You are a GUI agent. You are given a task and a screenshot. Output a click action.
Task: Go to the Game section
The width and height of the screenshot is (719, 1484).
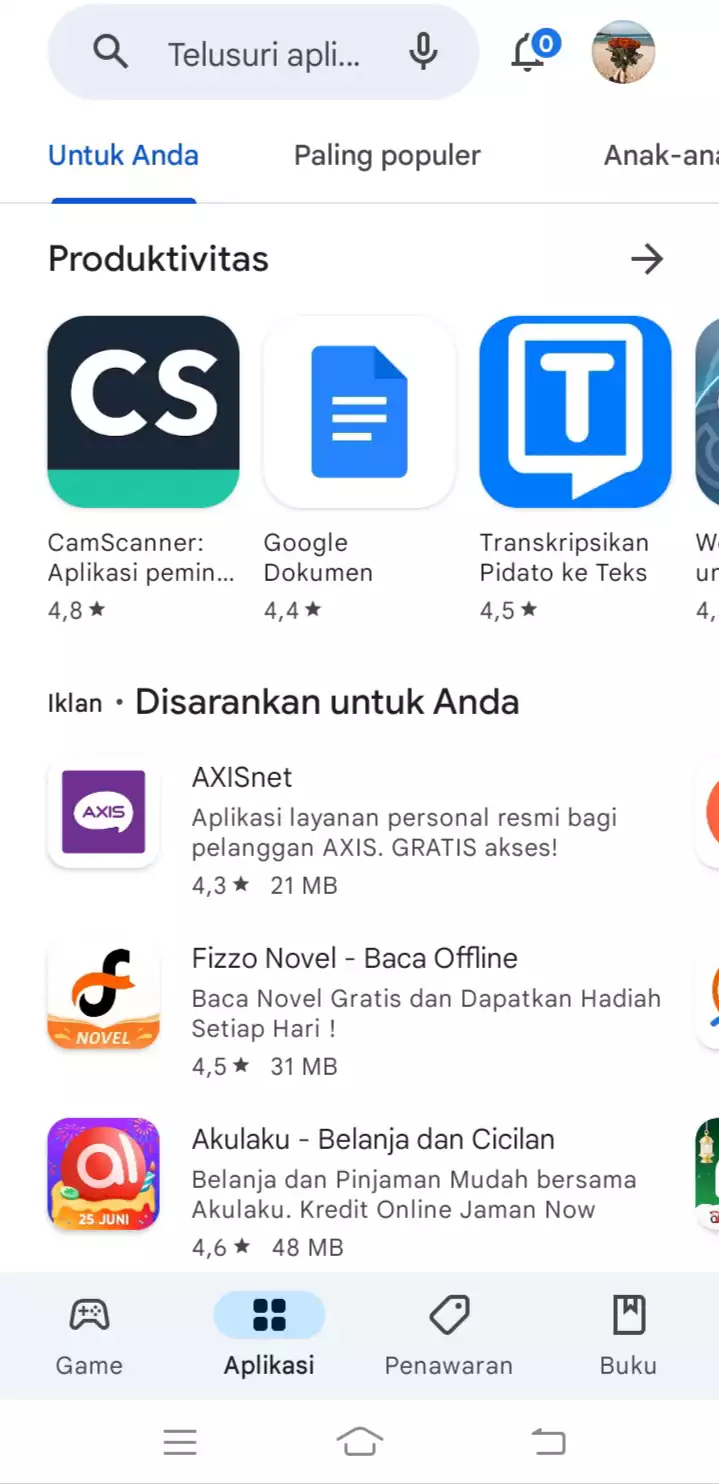click(89, 1336)
